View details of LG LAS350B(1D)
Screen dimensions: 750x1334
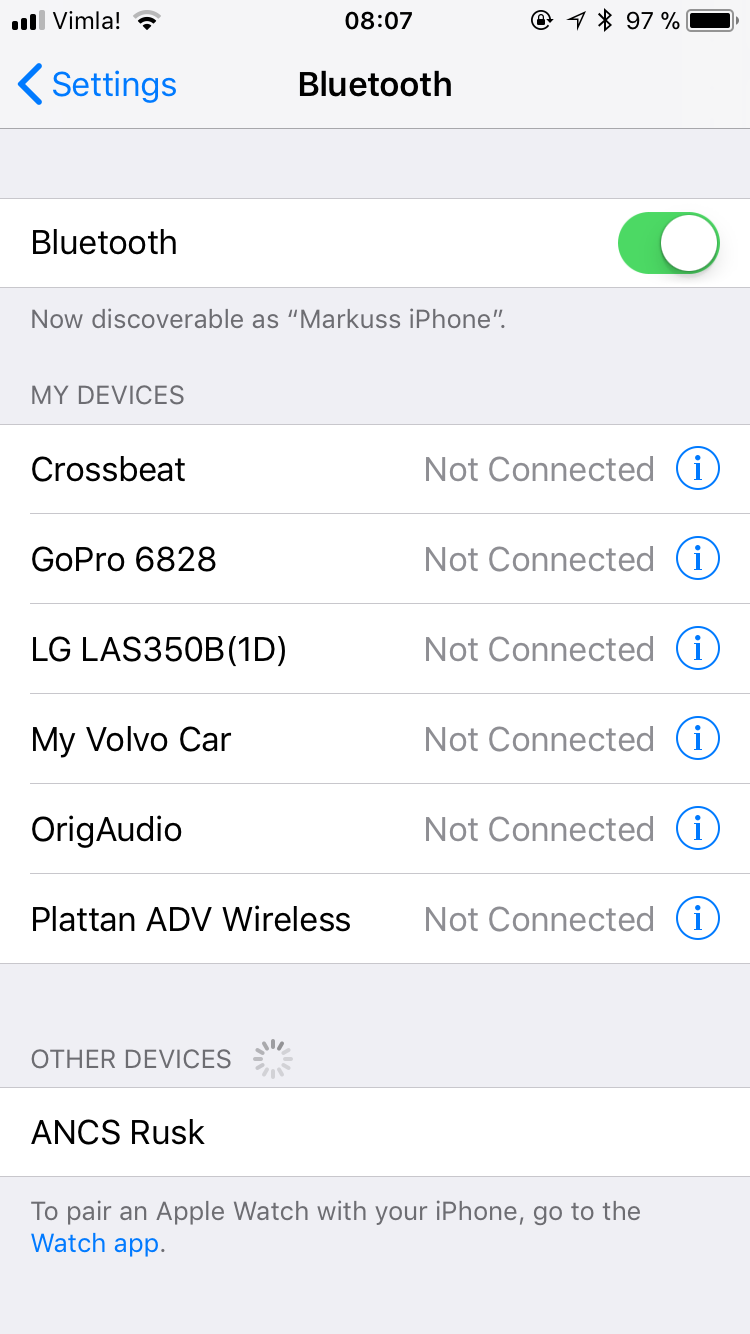tap(697, 648)
